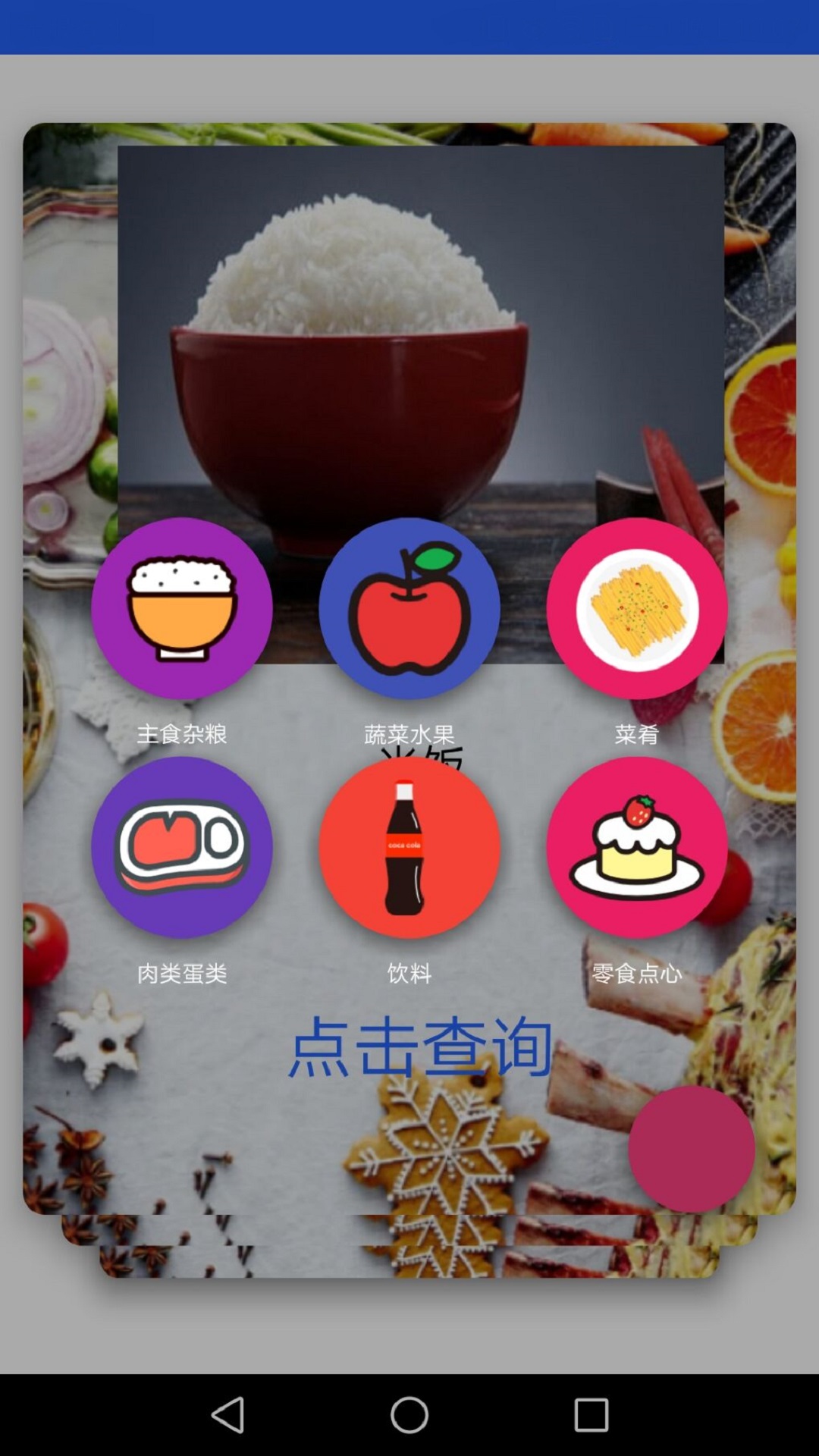Image resolution: width=819 pixels, height=1456 pixels.
Task: Select the 主食杂粮 rice bowl icon
Action: 182,607
